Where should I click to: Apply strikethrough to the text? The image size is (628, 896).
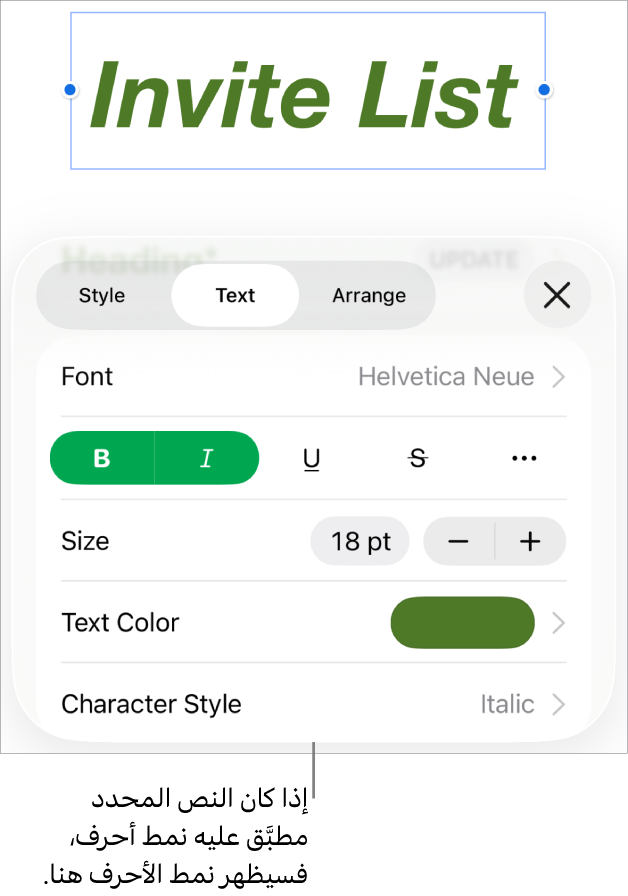(x=418, y=458)
